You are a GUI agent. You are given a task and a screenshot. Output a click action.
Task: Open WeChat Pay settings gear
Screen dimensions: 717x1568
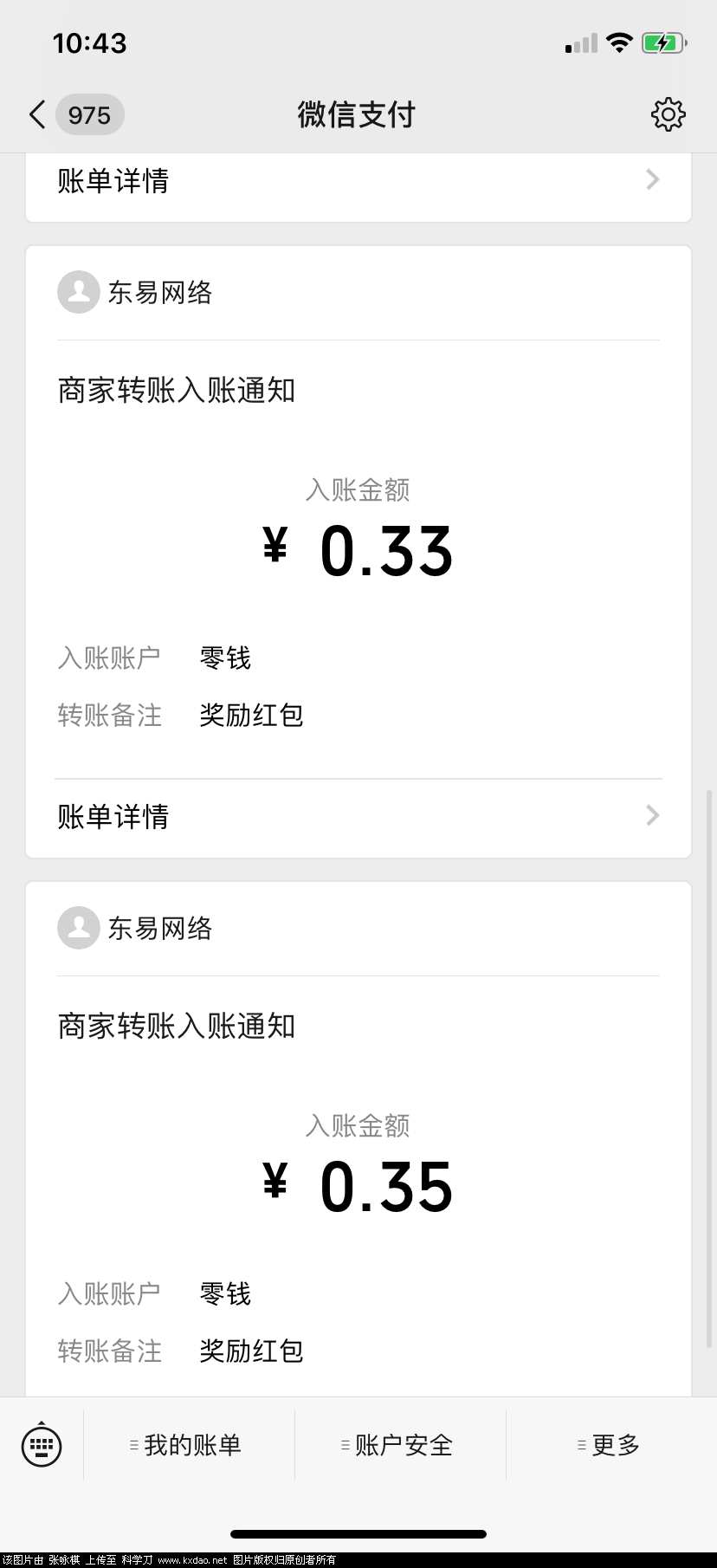coord(668,114)
